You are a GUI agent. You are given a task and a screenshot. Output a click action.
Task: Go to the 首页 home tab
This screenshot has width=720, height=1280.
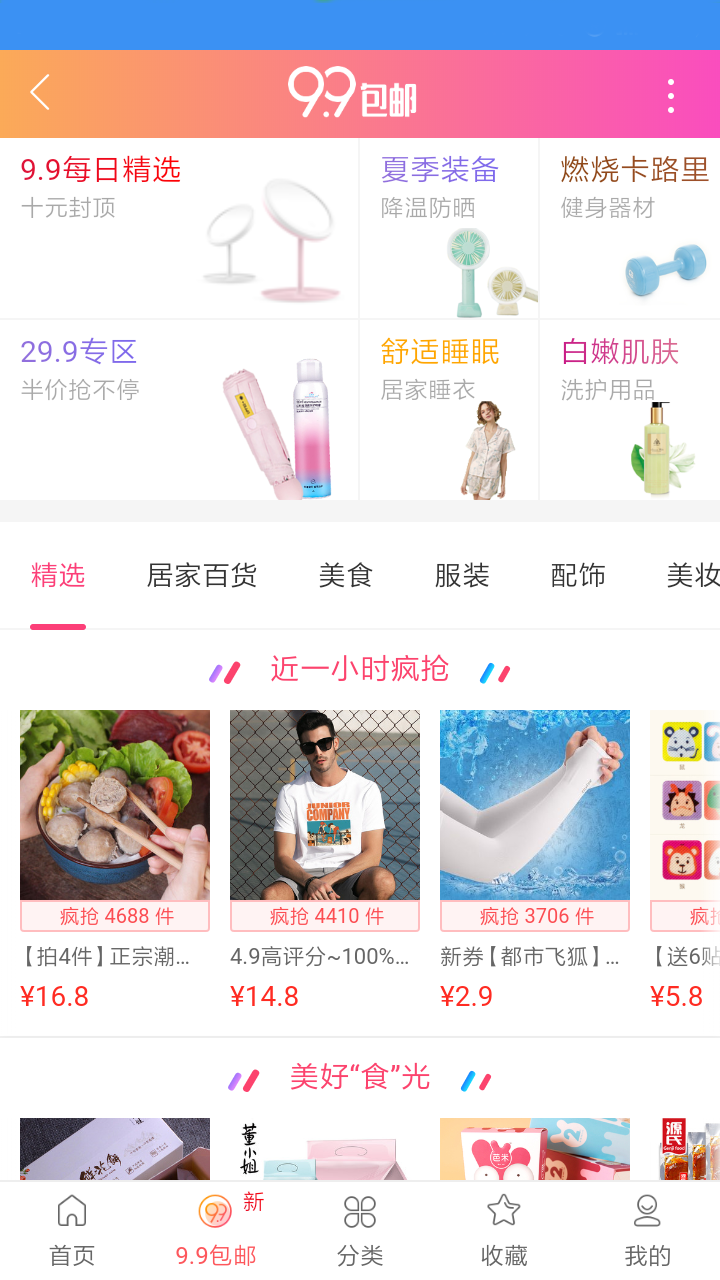coord(72,1230)
